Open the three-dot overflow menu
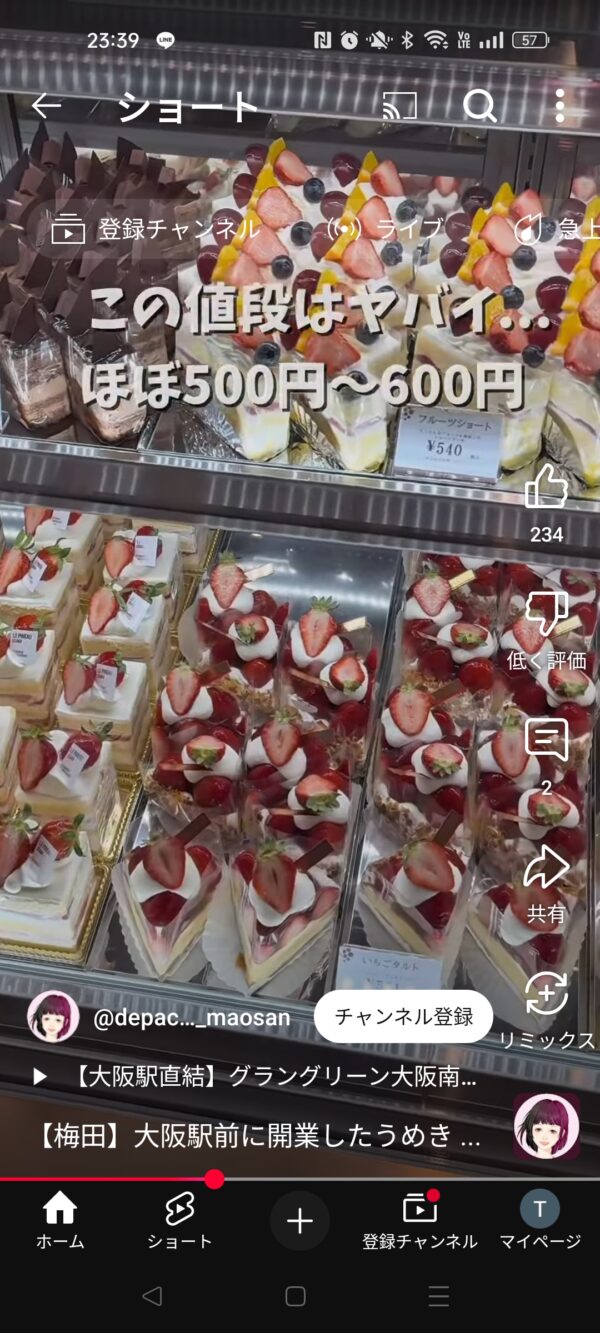Screen dimensions: 600x1333 [560, 106]
